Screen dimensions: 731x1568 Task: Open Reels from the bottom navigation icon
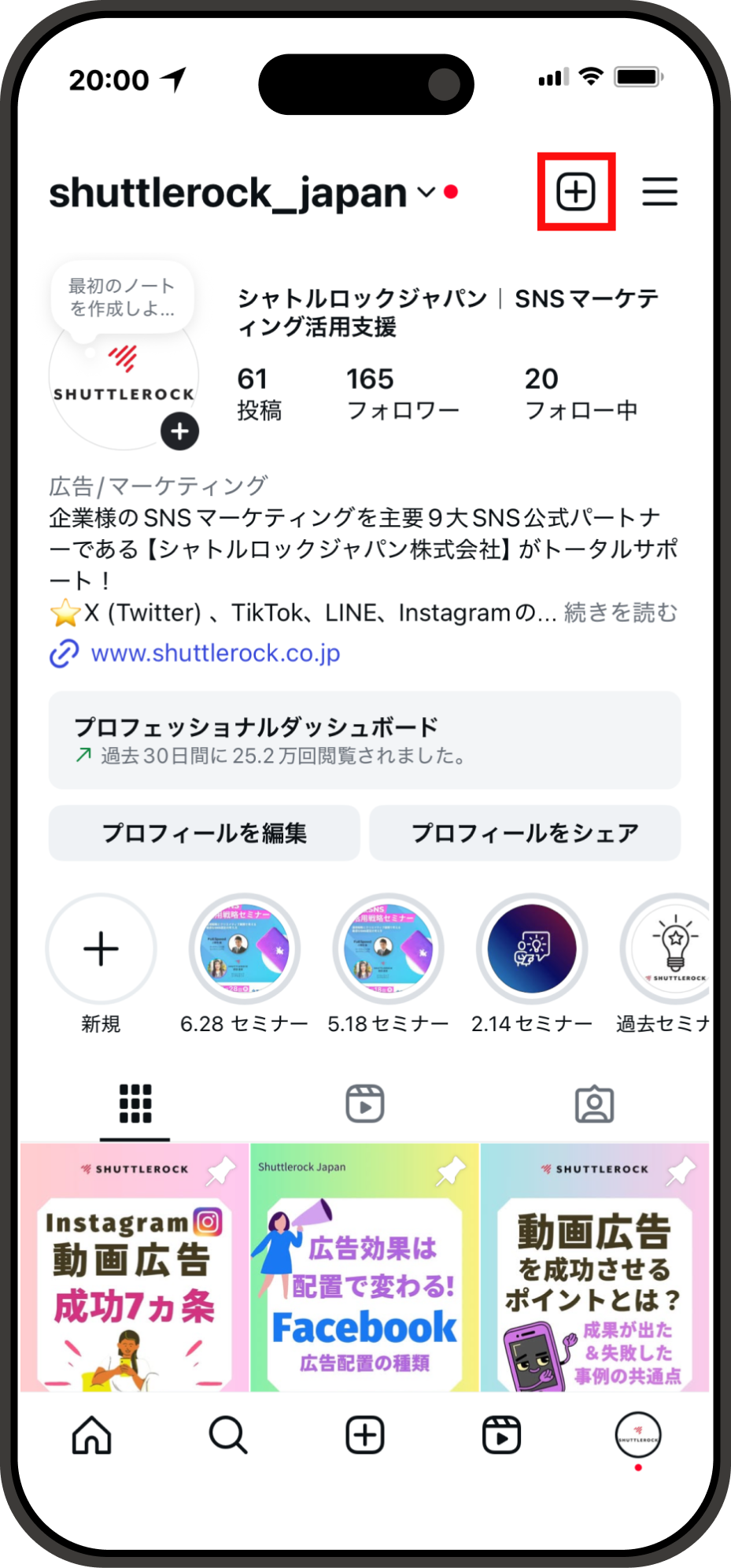pyautogui.click(x=501, y=1437)
